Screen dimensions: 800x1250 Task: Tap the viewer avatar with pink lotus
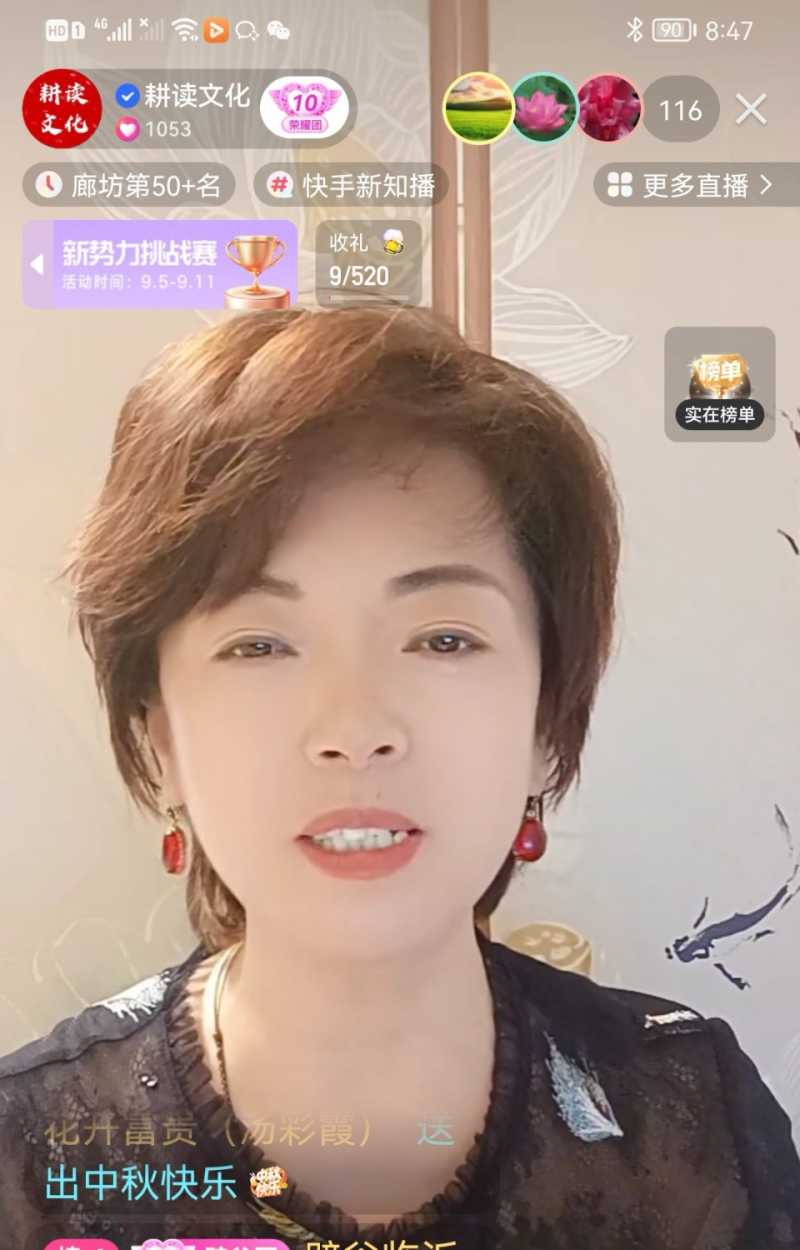click(544, 108)
